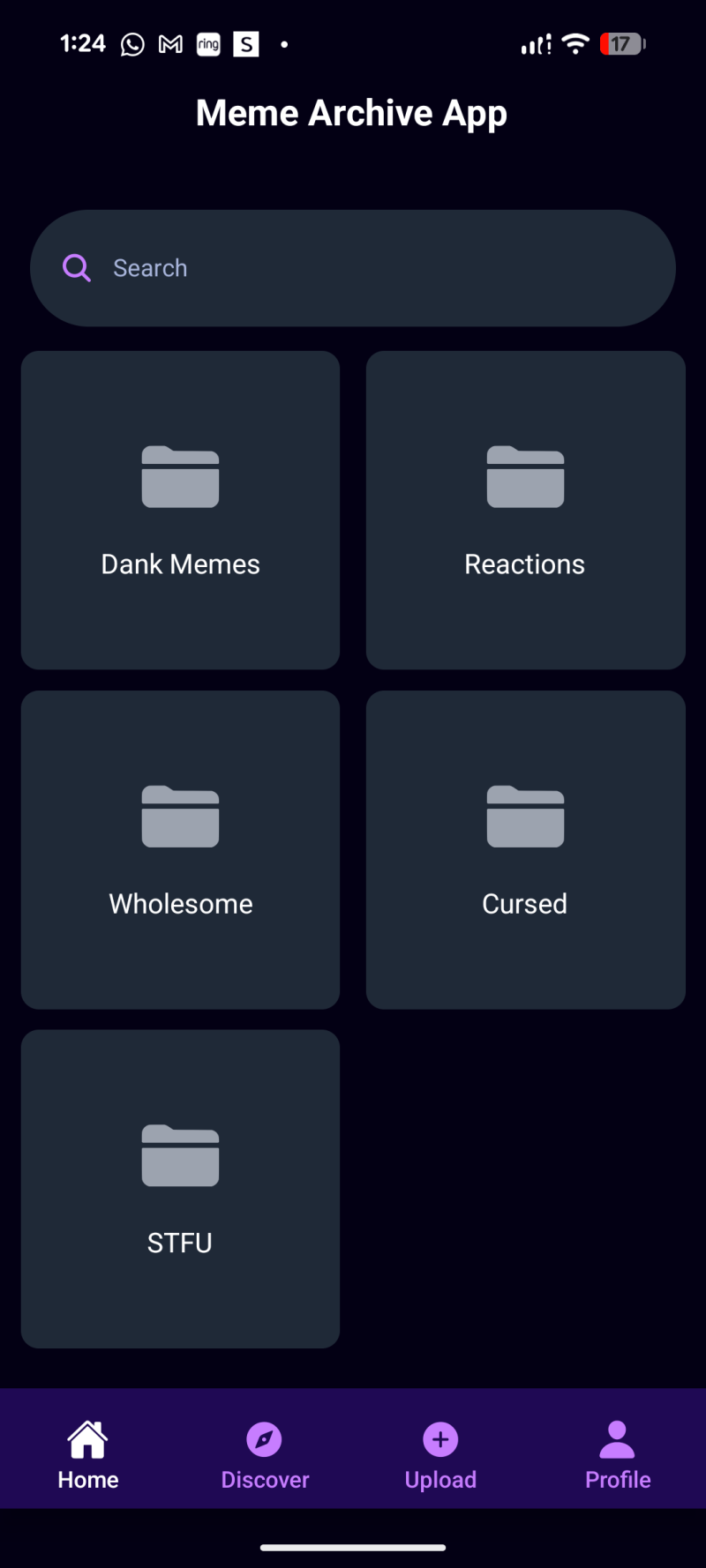Open the STFU folder
The height and width of the screenshot is (1568, 706).
180,1188
